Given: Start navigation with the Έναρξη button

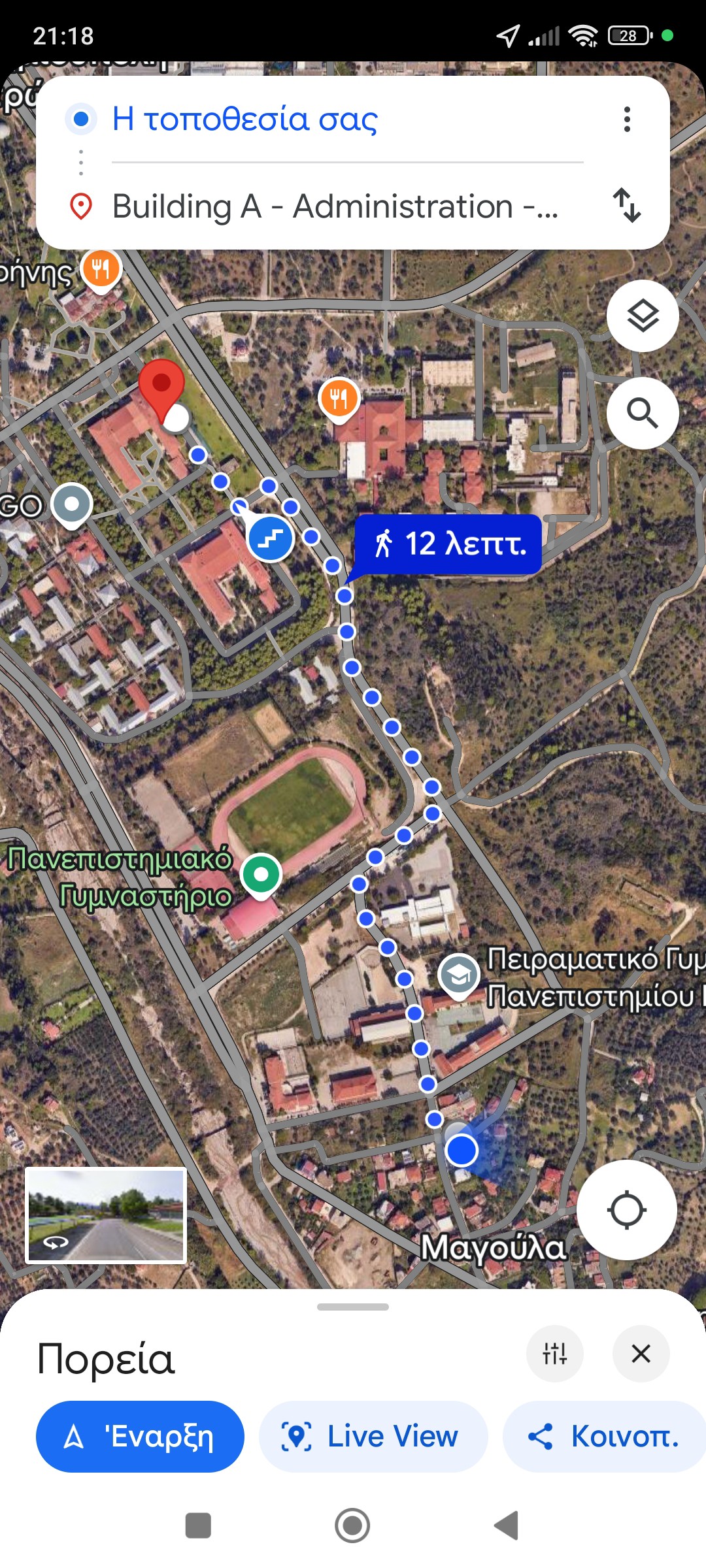Looking at the screenshot, I should (x=140, y=1436).
